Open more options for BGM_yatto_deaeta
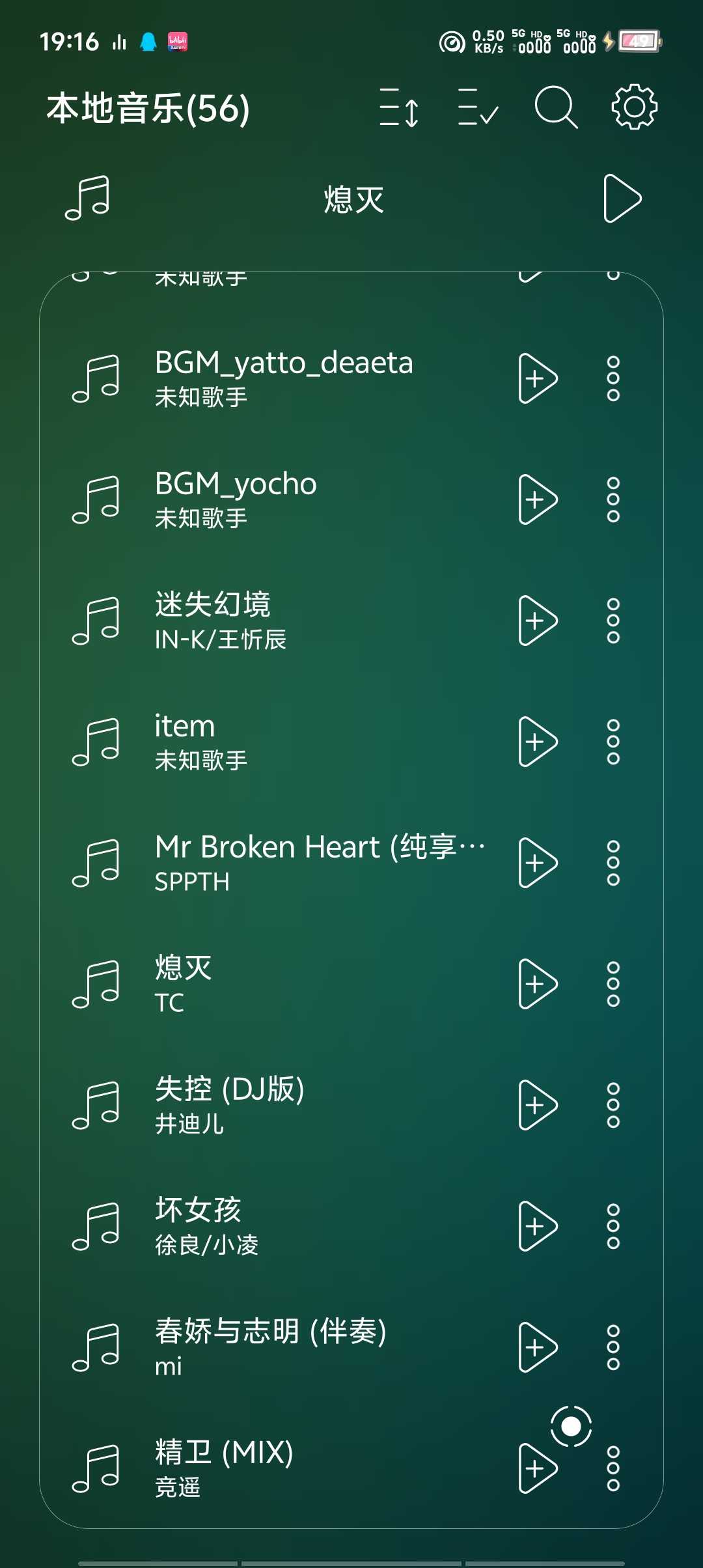Viewport: 703px width, 1568px height. pyautogui.click(x=613, y=378)
